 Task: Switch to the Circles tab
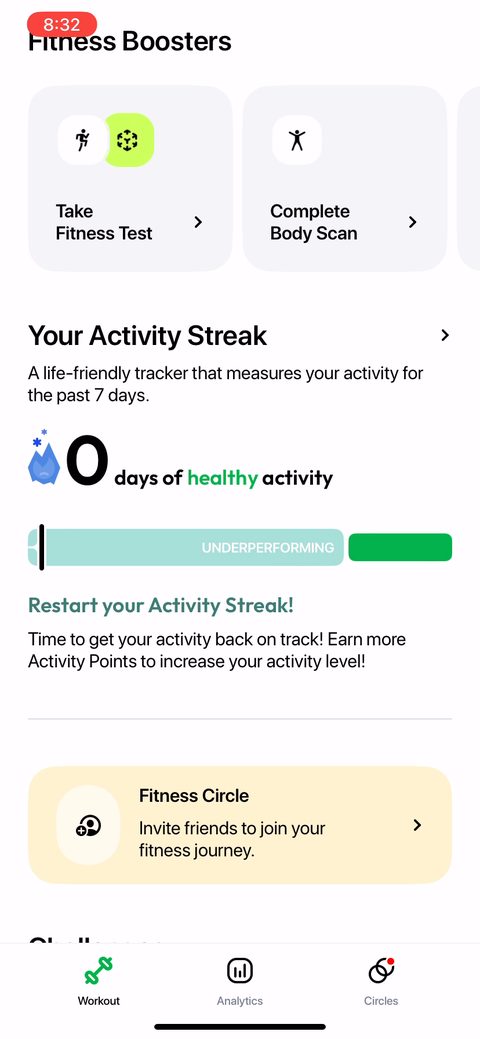point(381,982)
